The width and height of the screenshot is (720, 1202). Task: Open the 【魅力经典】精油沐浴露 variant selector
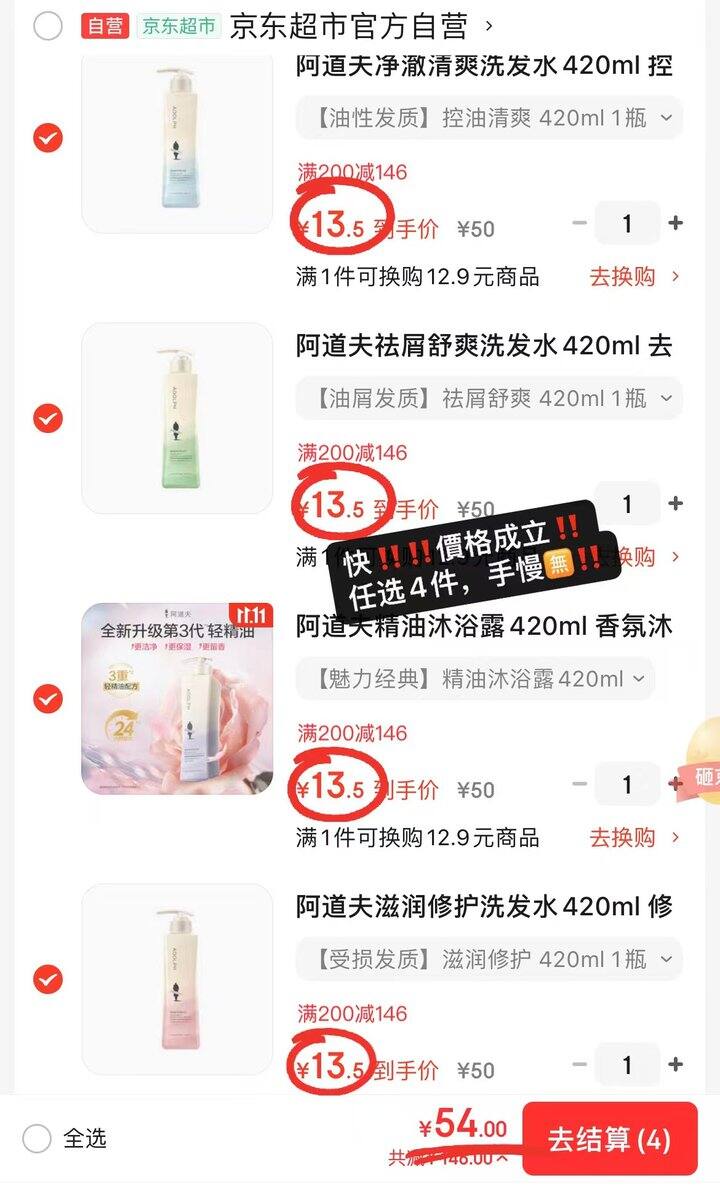(475, 679)
